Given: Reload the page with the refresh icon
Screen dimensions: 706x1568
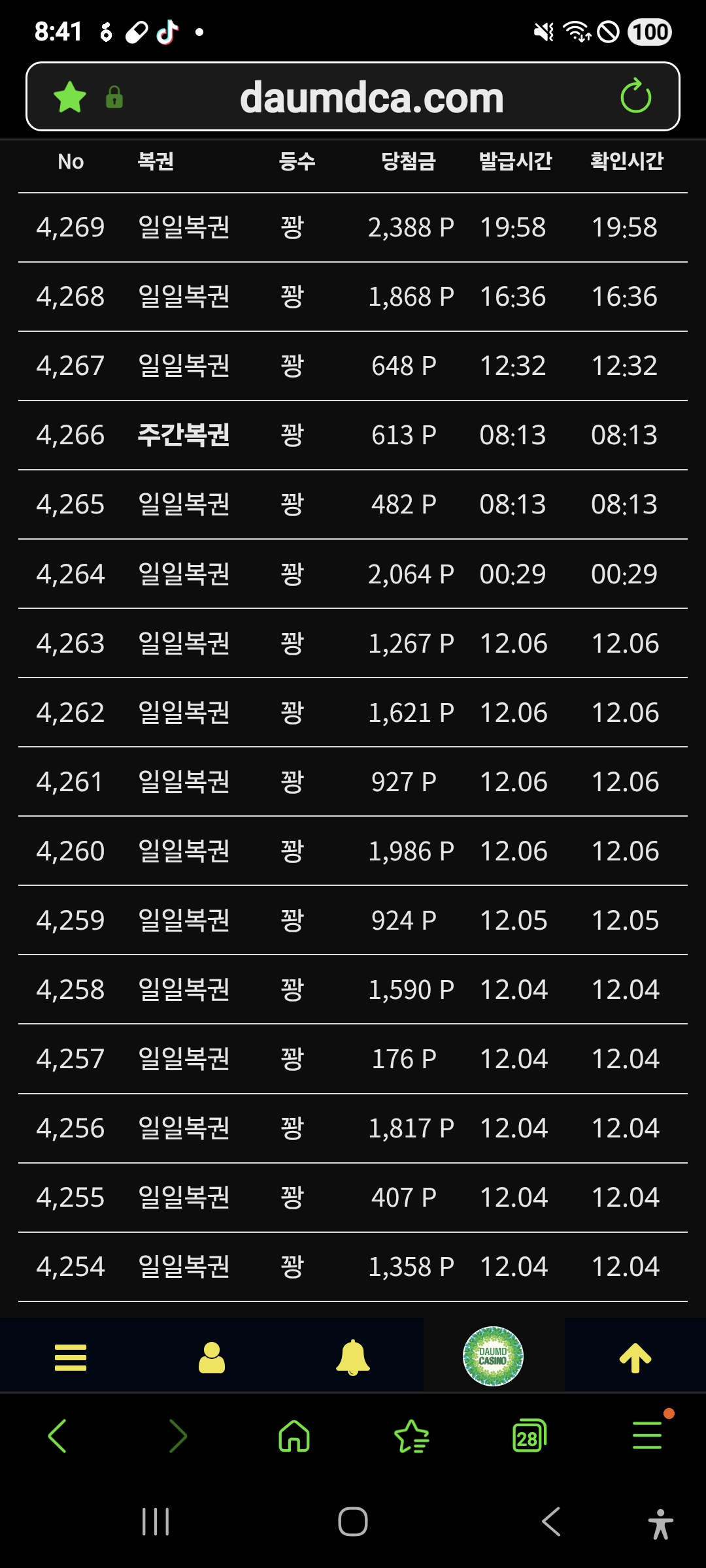Looking at the screenshot, I should point(635,97).
